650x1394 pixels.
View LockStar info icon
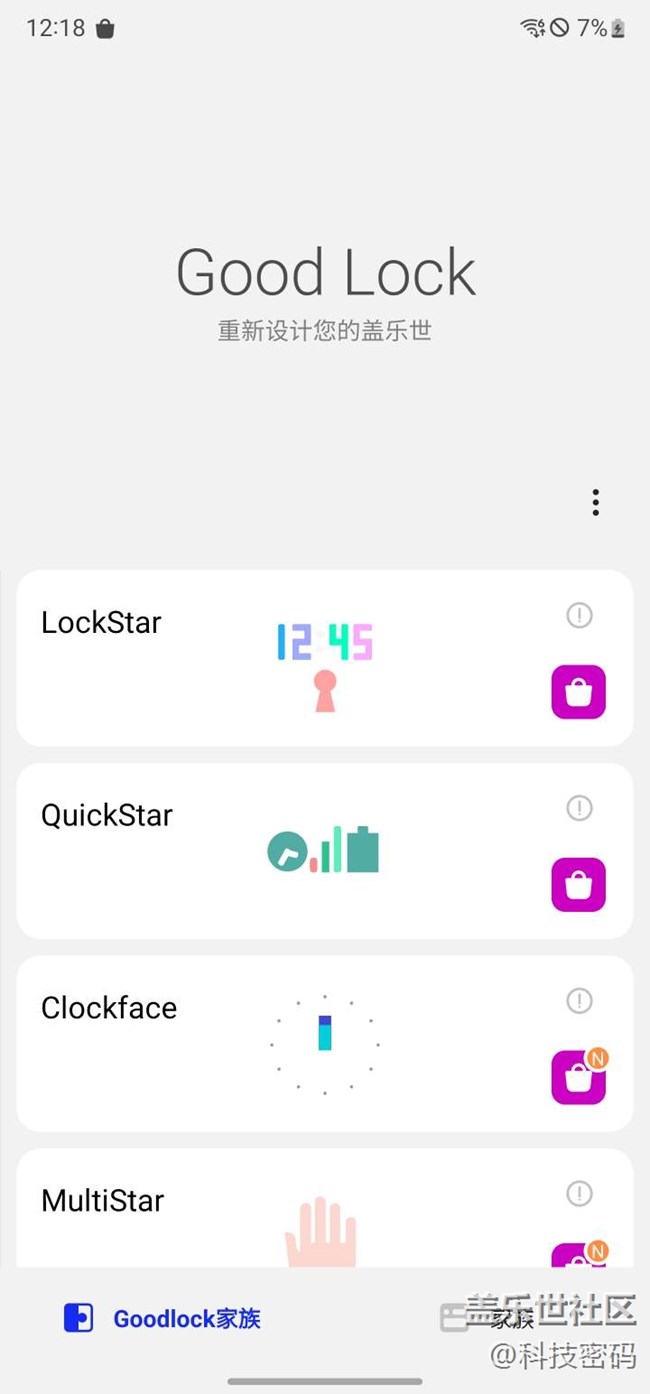(x=579, y=615)
